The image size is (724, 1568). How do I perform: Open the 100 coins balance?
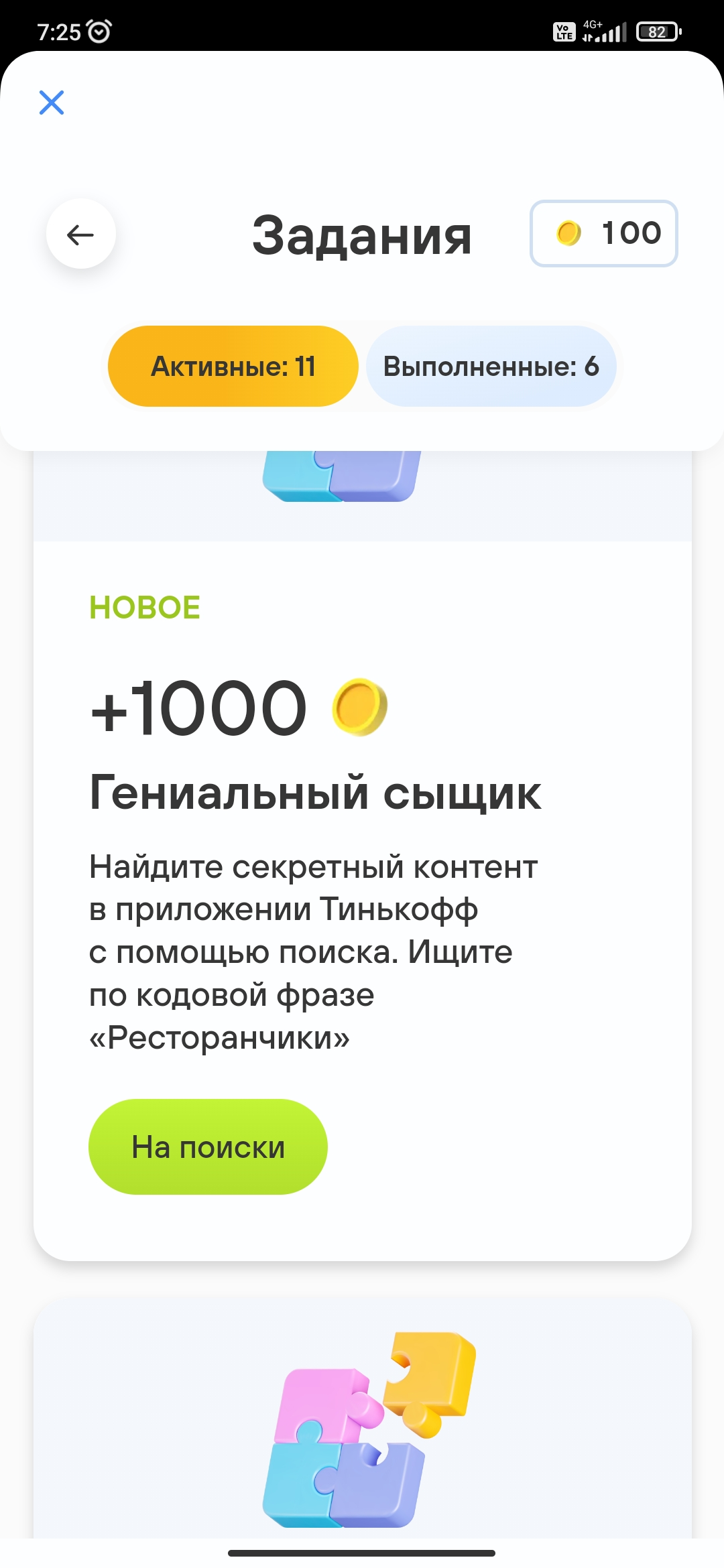pyautogui.click(x=603, y=233)
